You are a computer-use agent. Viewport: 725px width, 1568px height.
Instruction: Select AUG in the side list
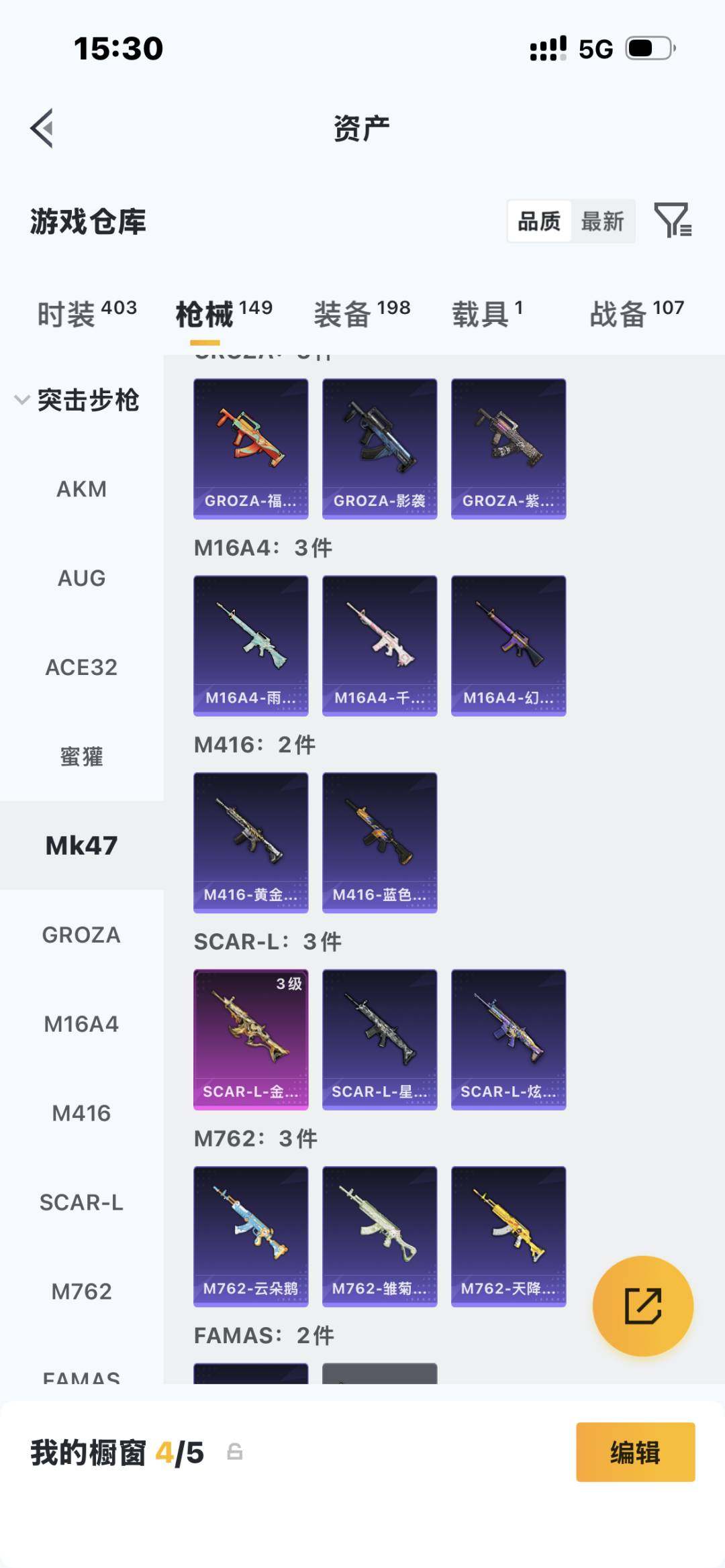[x=81, y=578]
